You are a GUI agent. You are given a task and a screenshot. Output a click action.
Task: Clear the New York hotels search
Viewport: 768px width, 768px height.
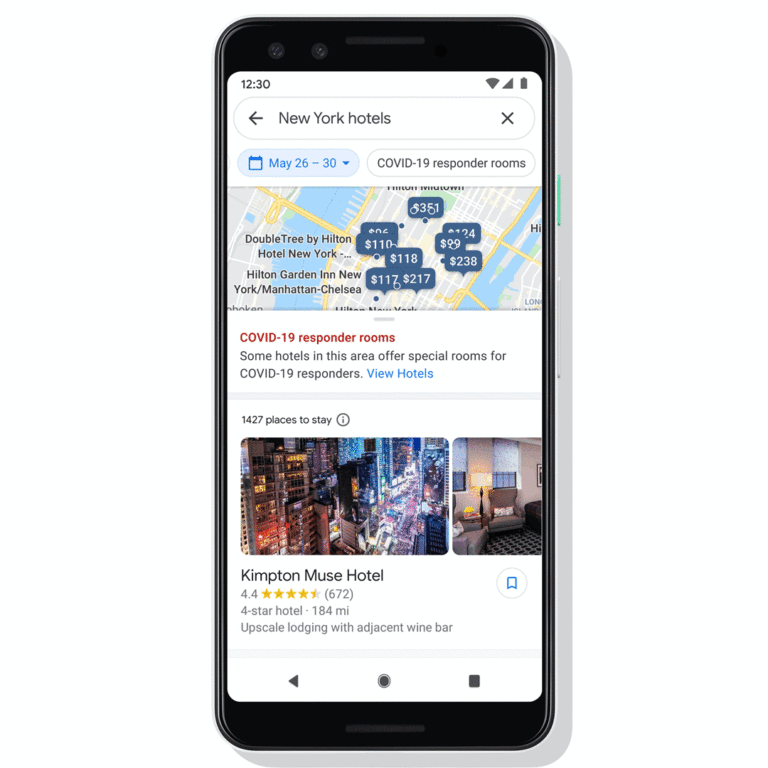(x=507, y=118)
